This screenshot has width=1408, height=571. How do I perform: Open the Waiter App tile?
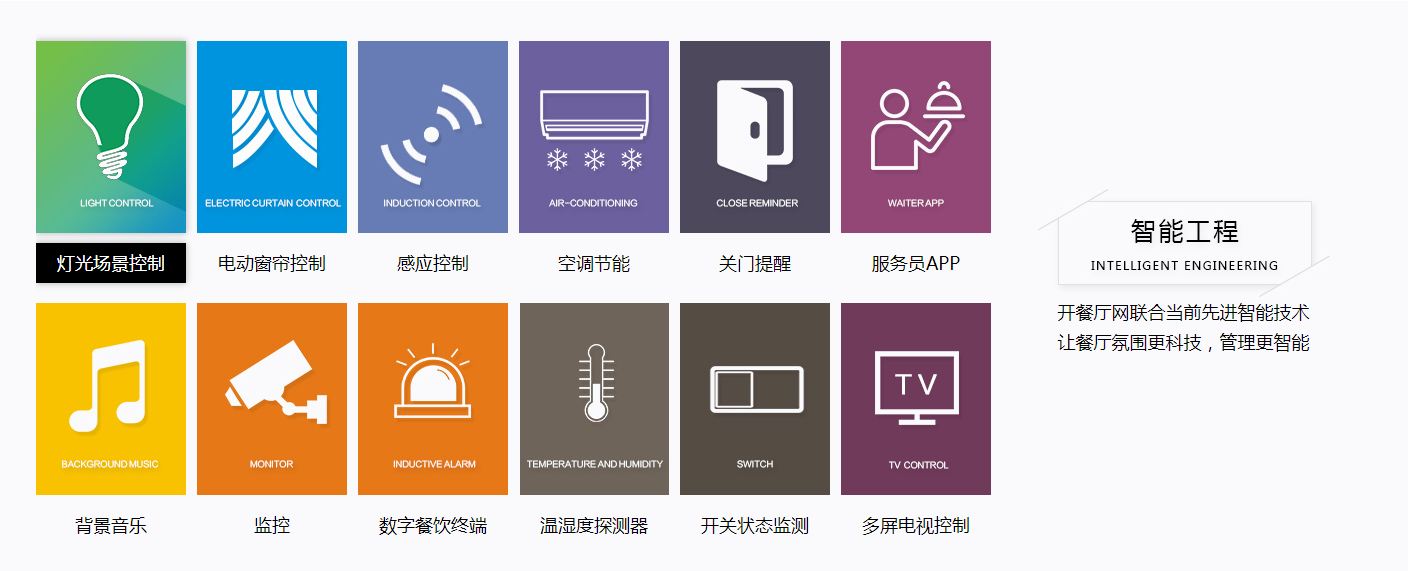point(916,137)
